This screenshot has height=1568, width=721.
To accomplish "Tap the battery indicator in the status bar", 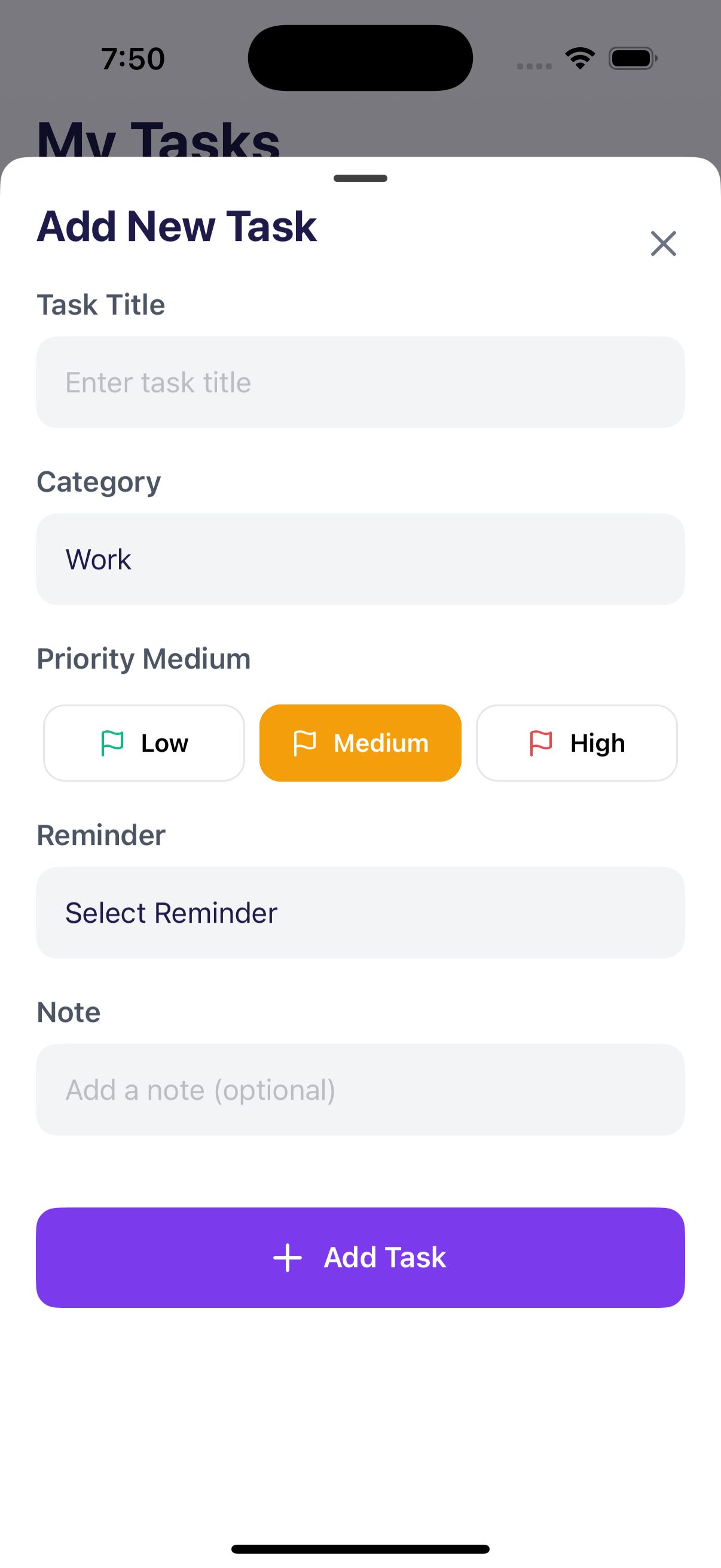I will coord(631,57).
